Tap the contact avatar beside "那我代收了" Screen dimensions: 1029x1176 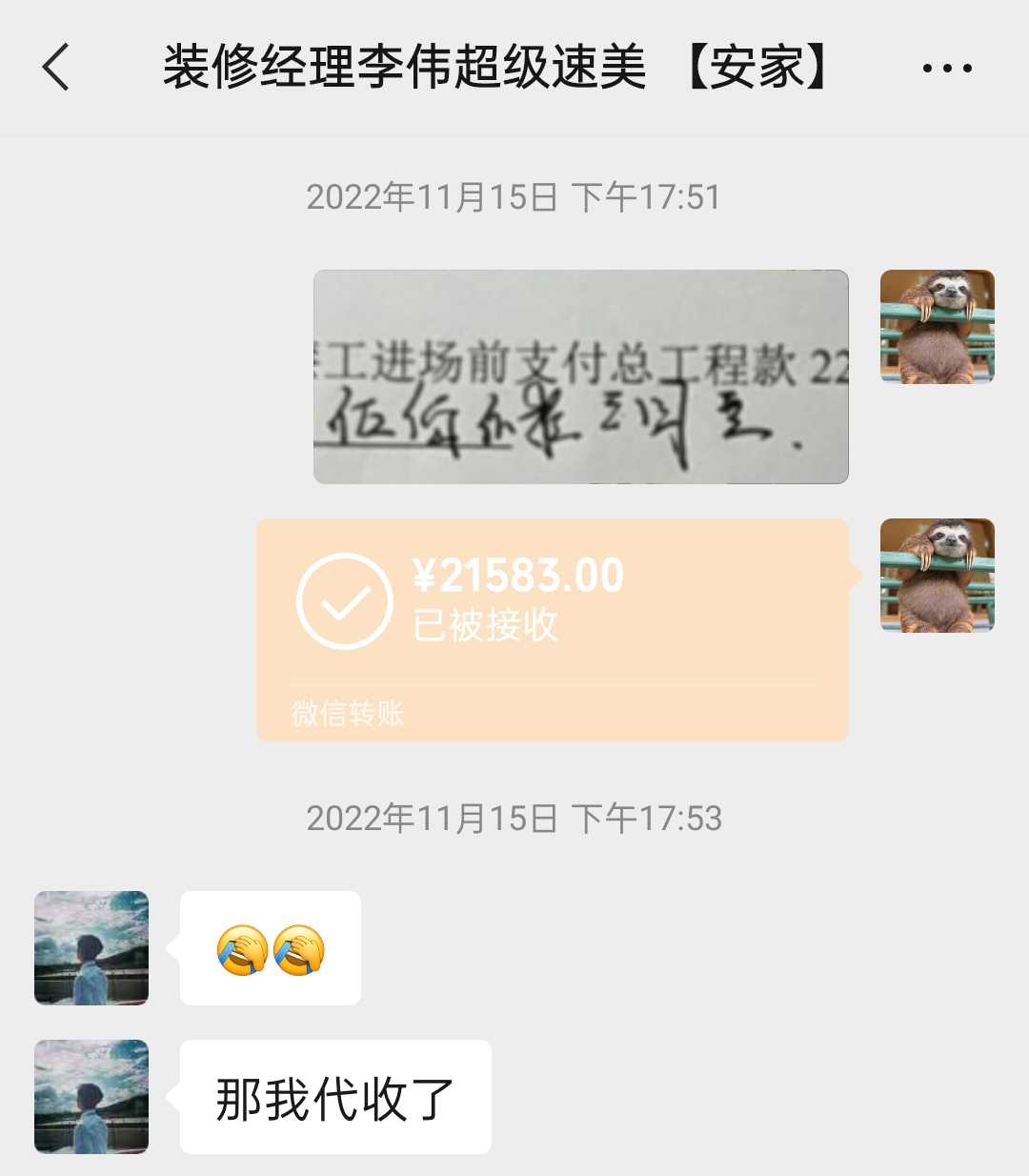91,1097
